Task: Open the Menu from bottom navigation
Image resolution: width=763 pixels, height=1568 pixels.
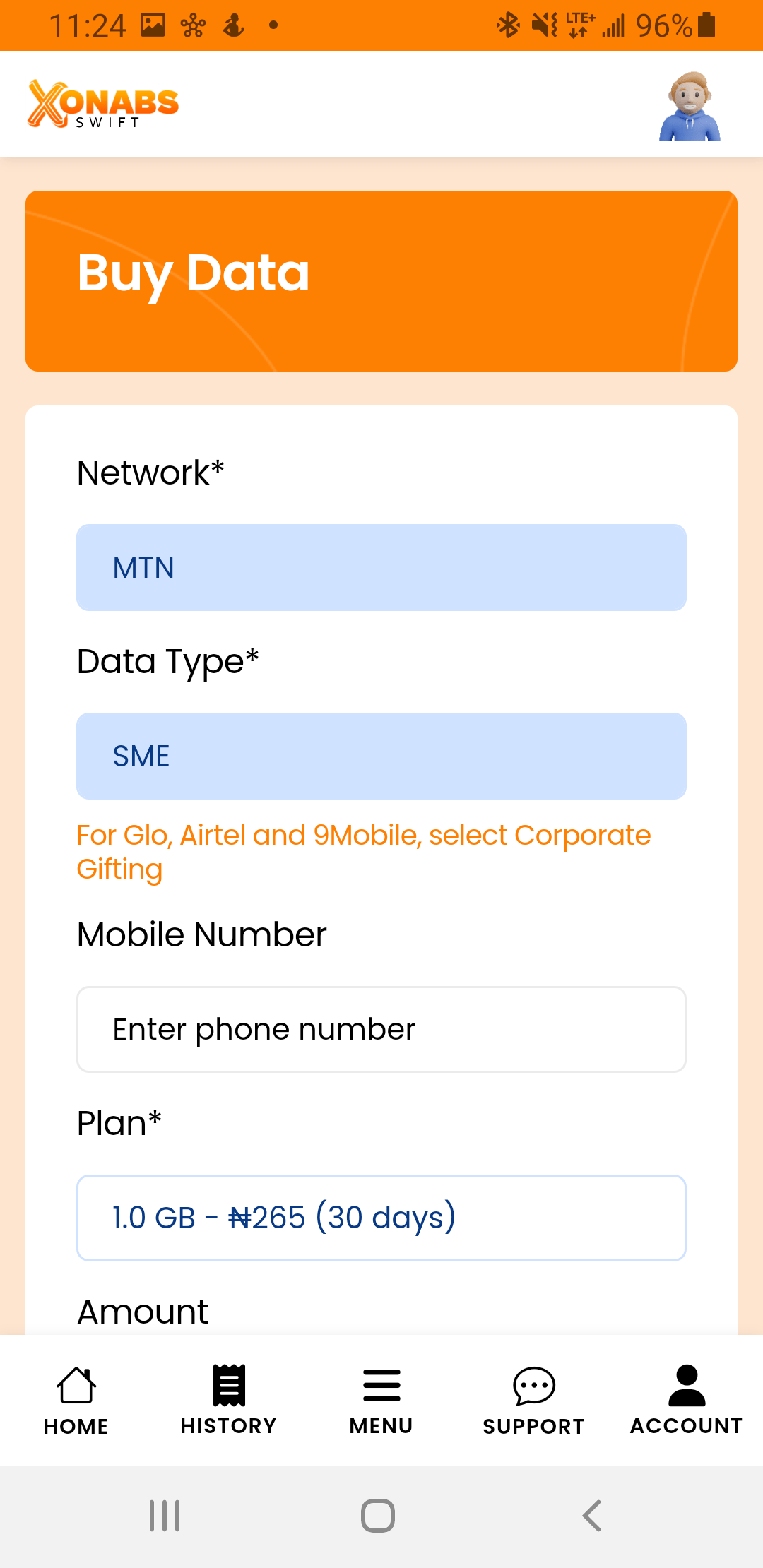Action: point(381,1402)
